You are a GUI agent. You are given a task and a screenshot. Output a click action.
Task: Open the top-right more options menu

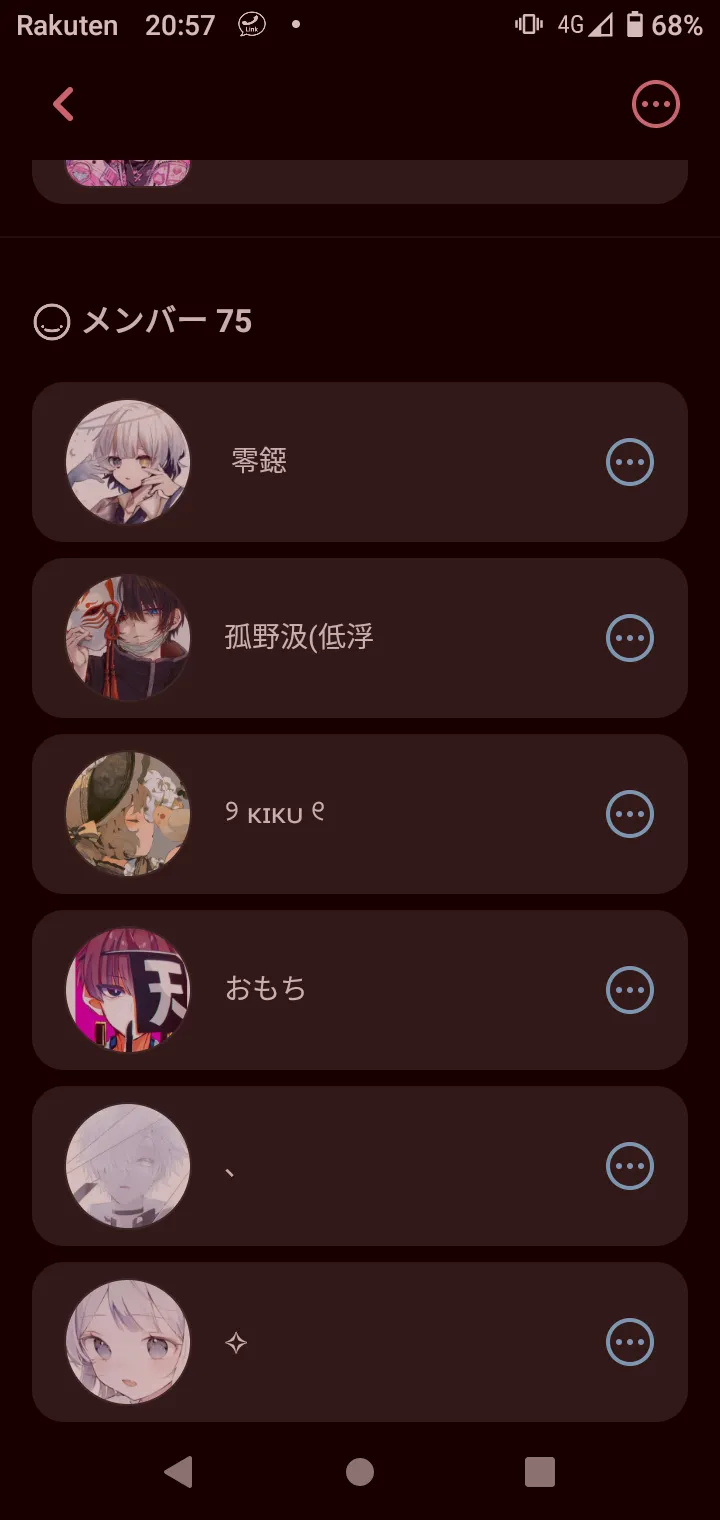pyautogui.click(x=656, y=104)
